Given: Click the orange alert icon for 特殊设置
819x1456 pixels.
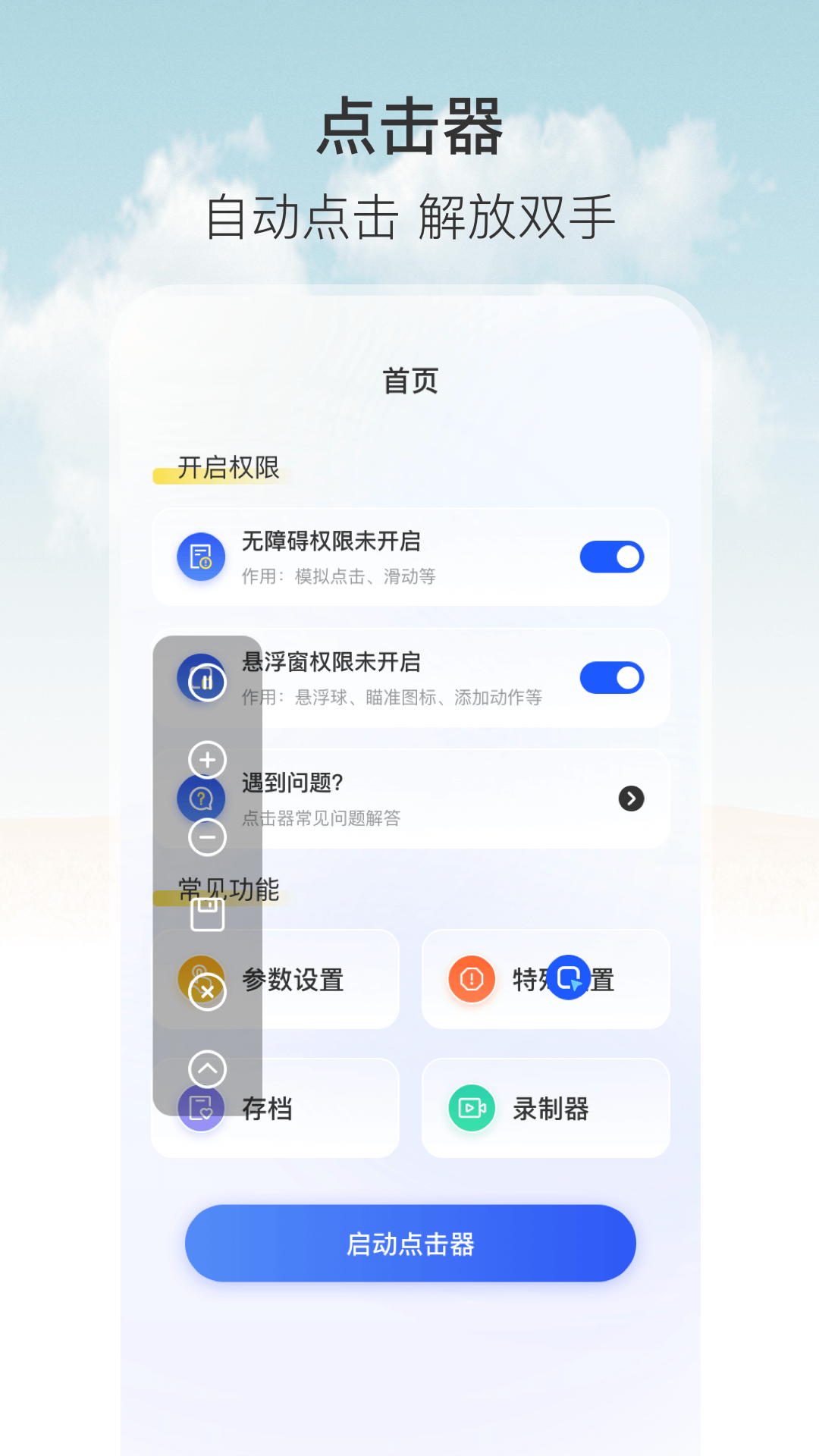Looking at the screenshot, I should tap(470, 979).
